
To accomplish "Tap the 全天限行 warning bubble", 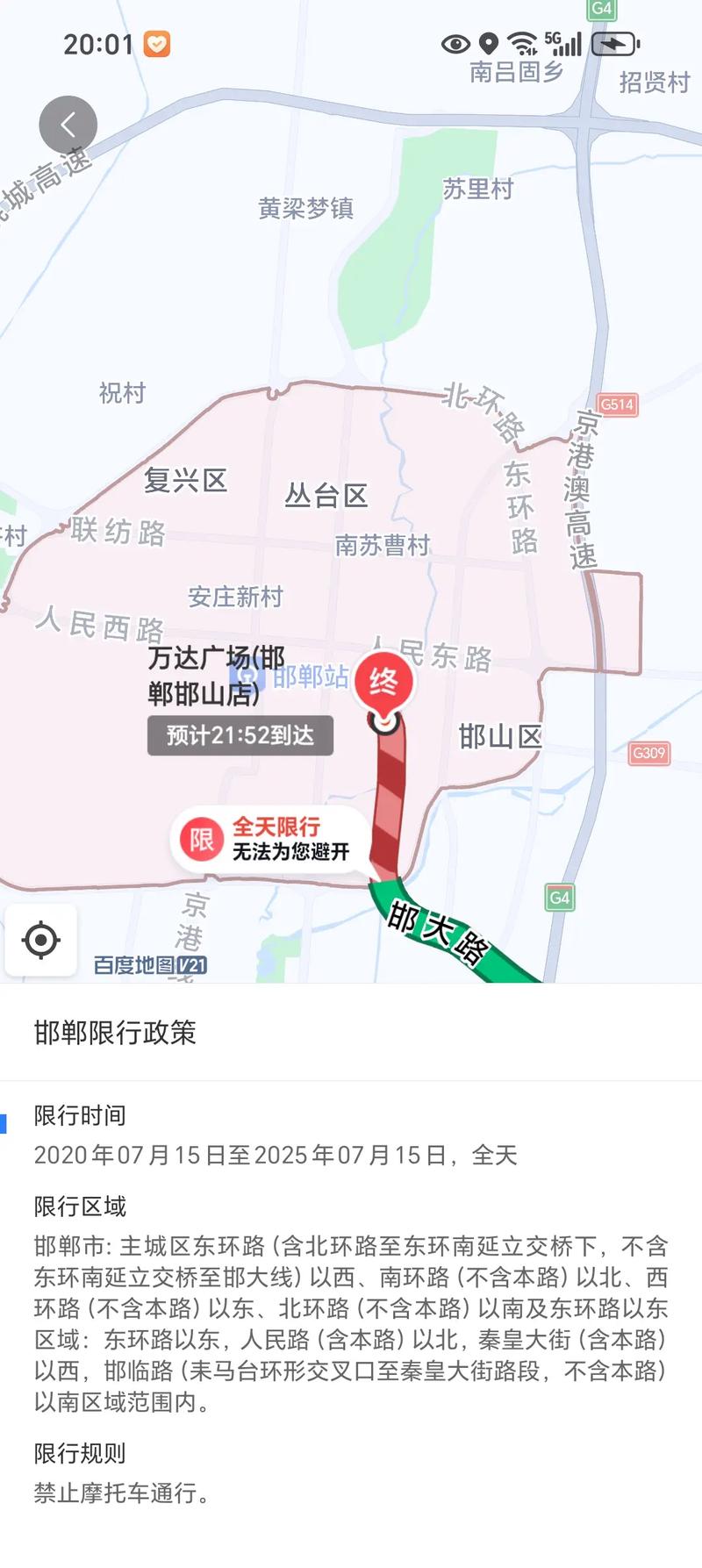I will (277, 827).
